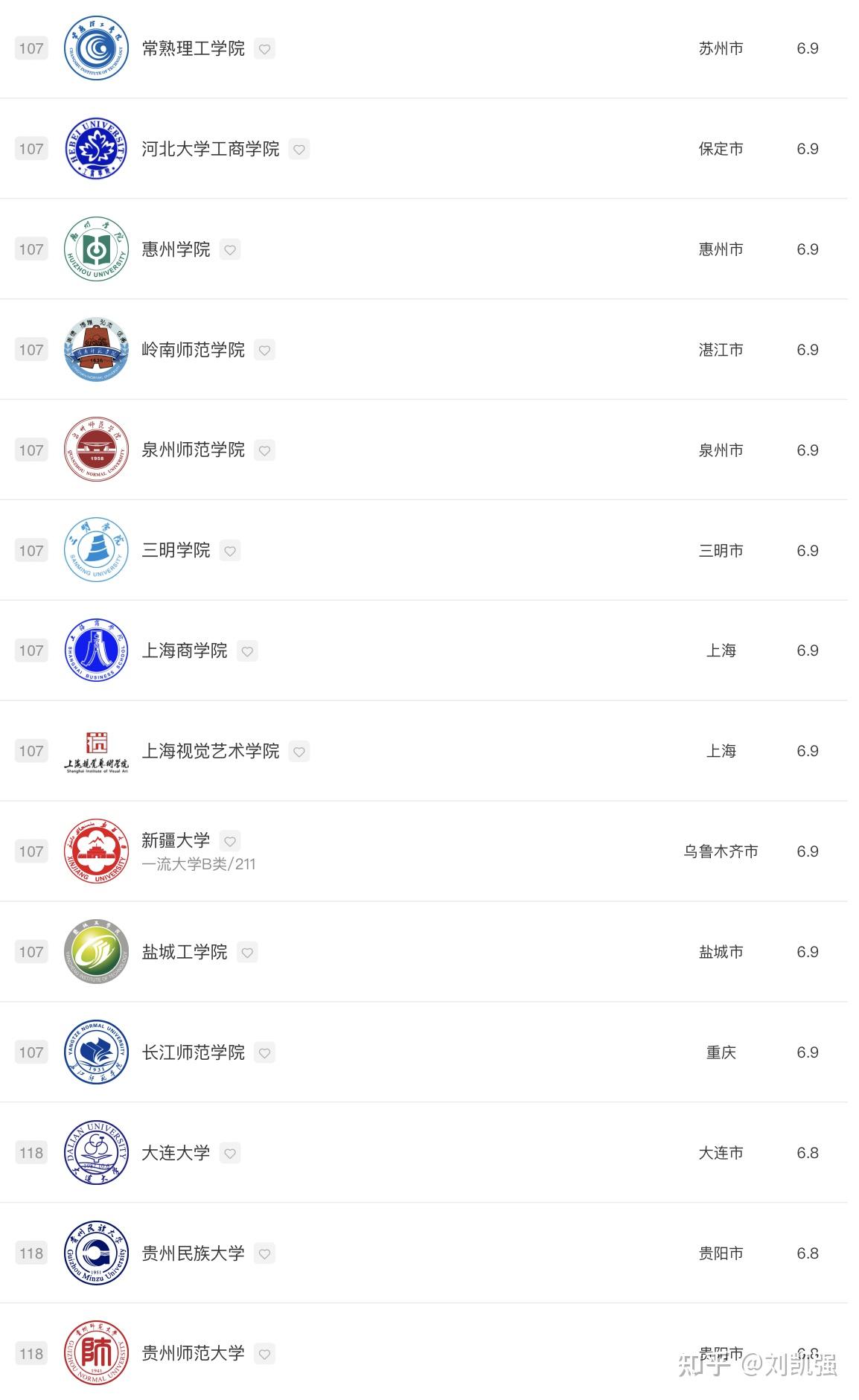
Task: Favorite 长江师范学院 with the heart
Action: pos(264,1052)
